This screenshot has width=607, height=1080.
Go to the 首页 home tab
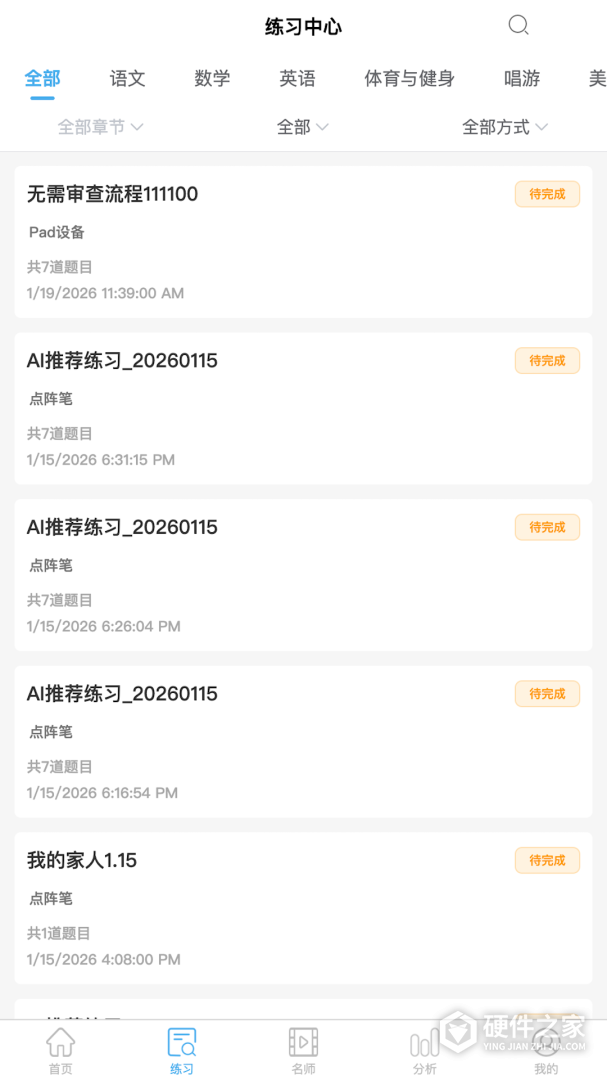(61, 1050)
